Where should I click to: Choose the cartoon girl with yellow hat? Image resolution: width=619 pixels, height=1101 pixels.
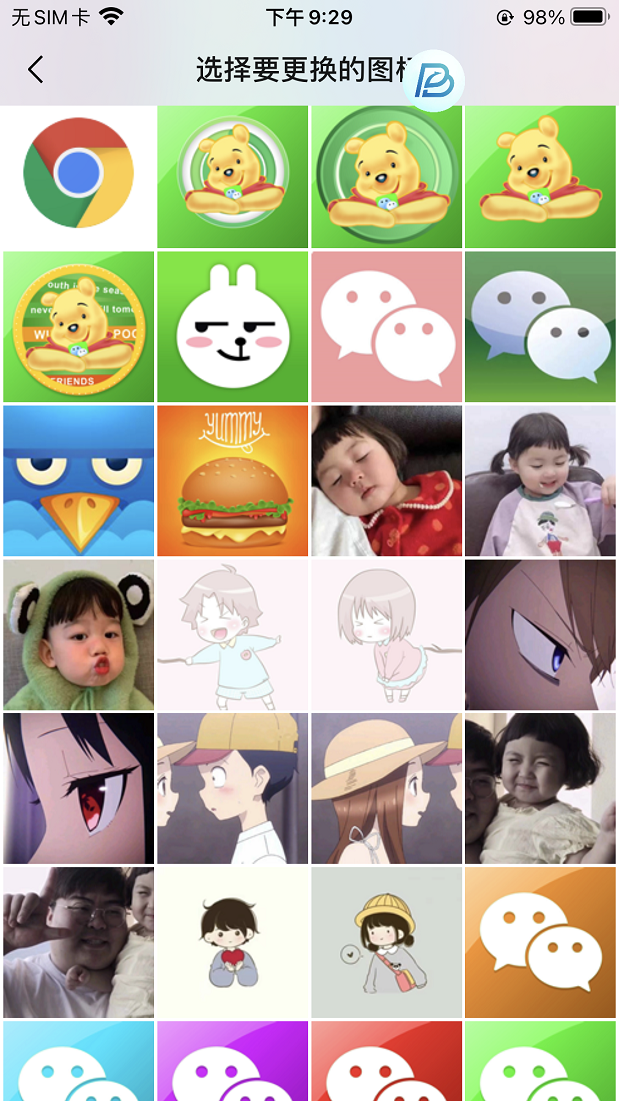[387, 943]
